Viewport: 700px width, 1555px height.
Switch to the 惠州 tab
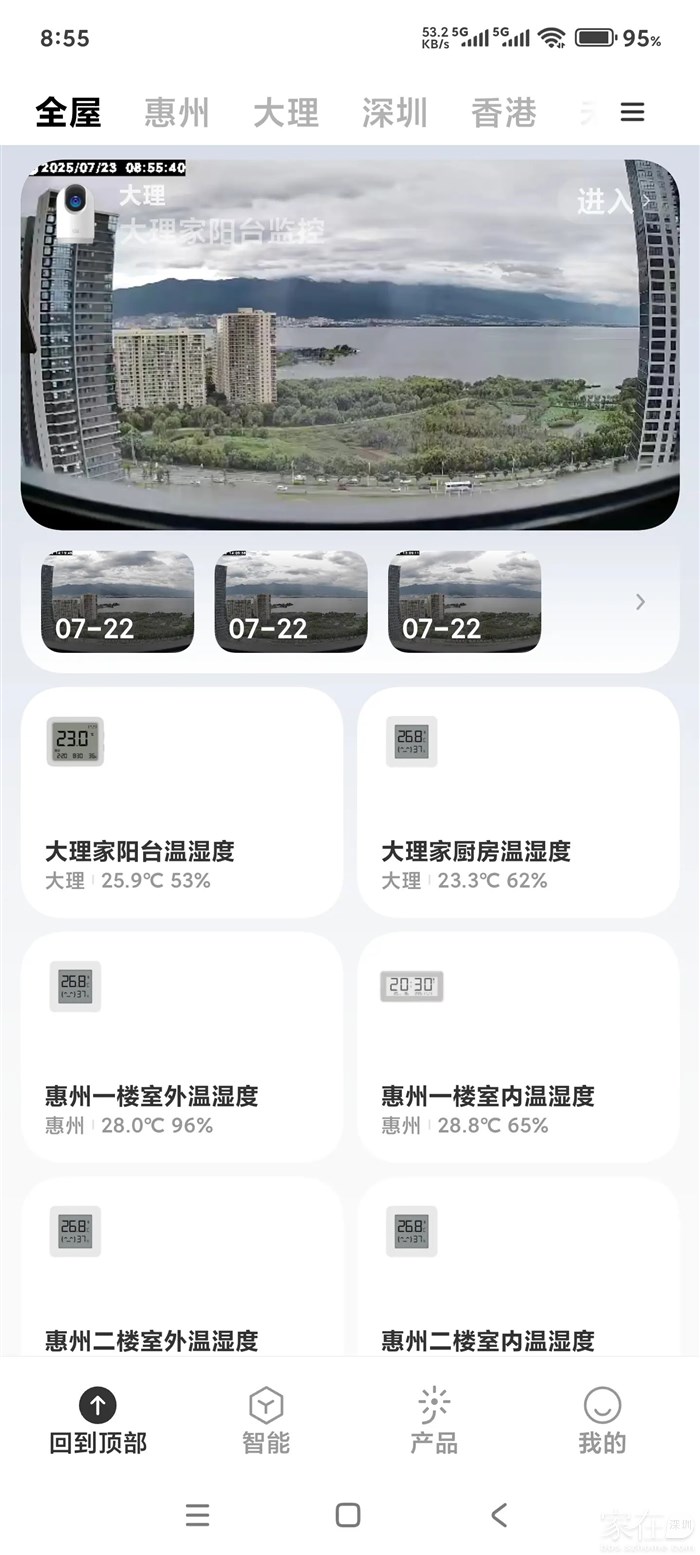point(177,113)
